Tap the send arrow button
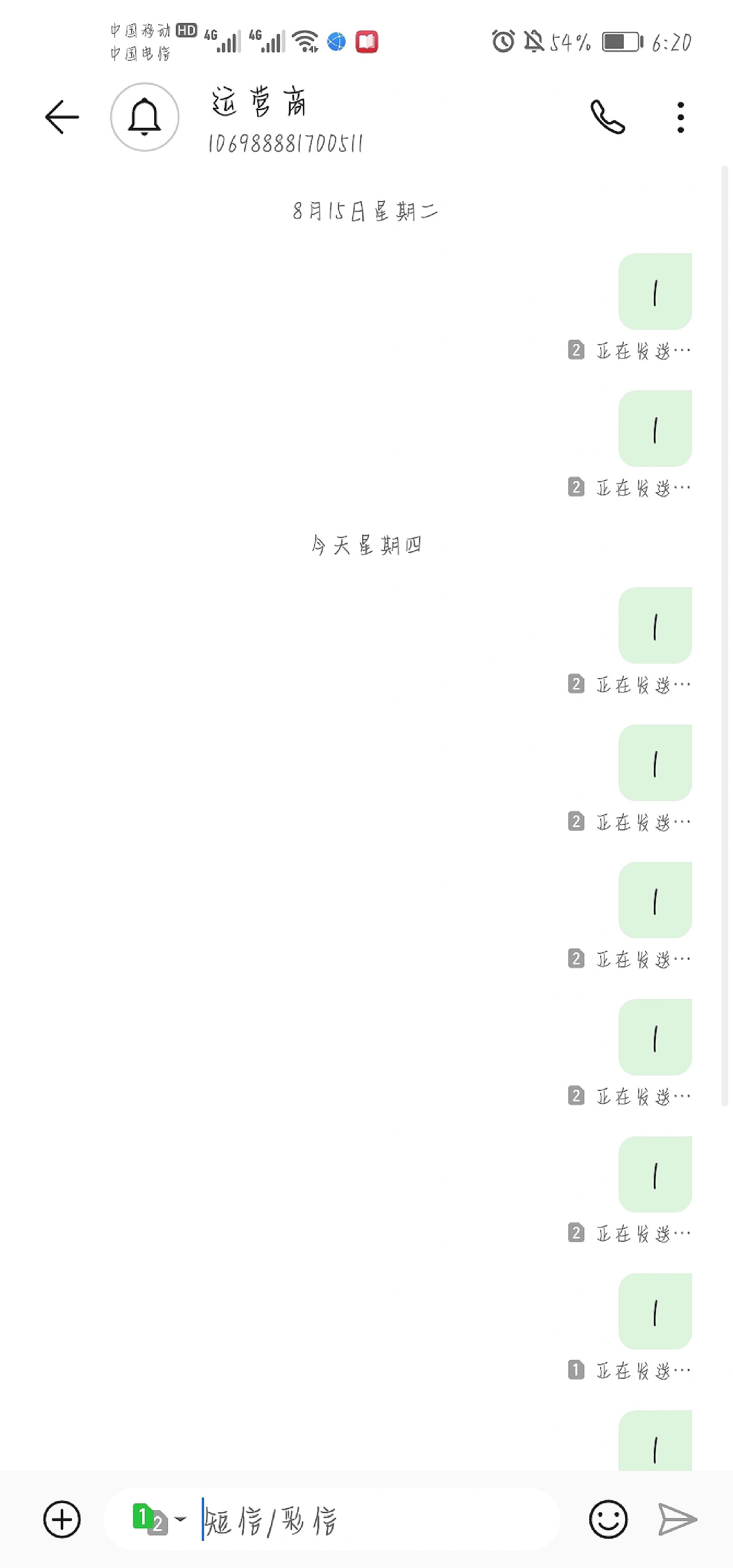 click(677, 1519)
